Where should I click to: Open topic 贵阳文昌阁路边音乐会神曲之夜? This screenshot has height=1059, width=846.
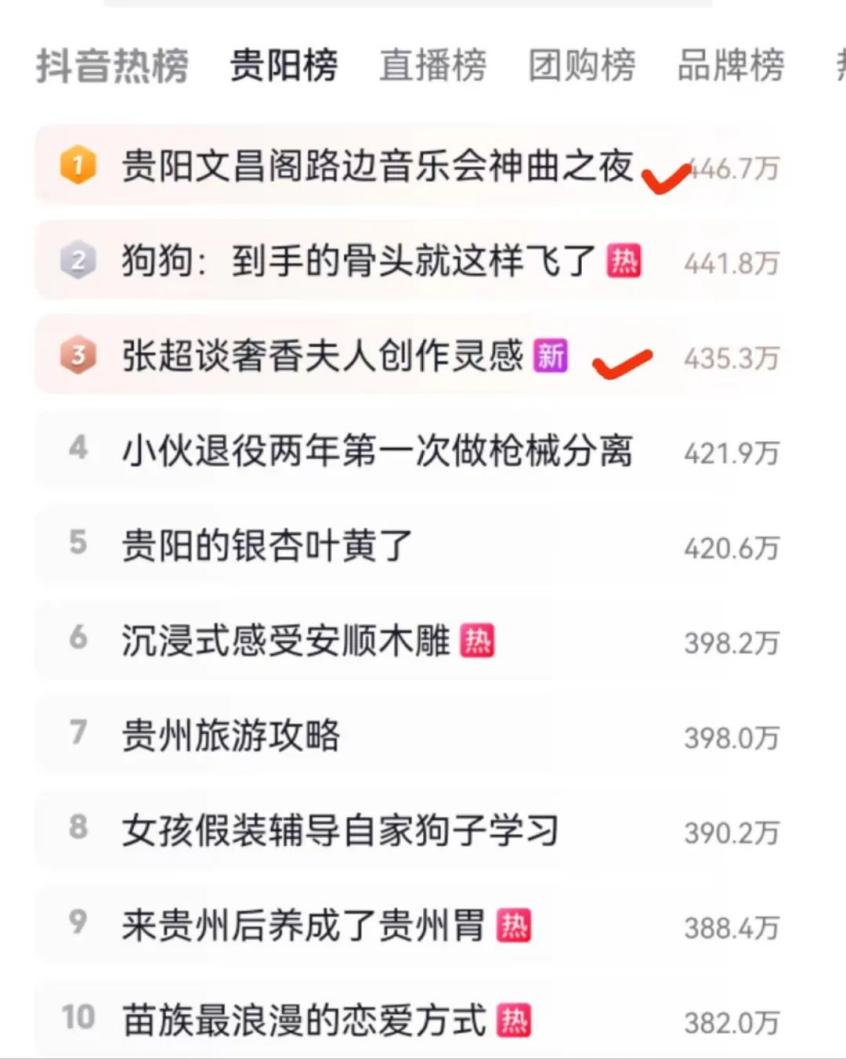click(377, 166)
